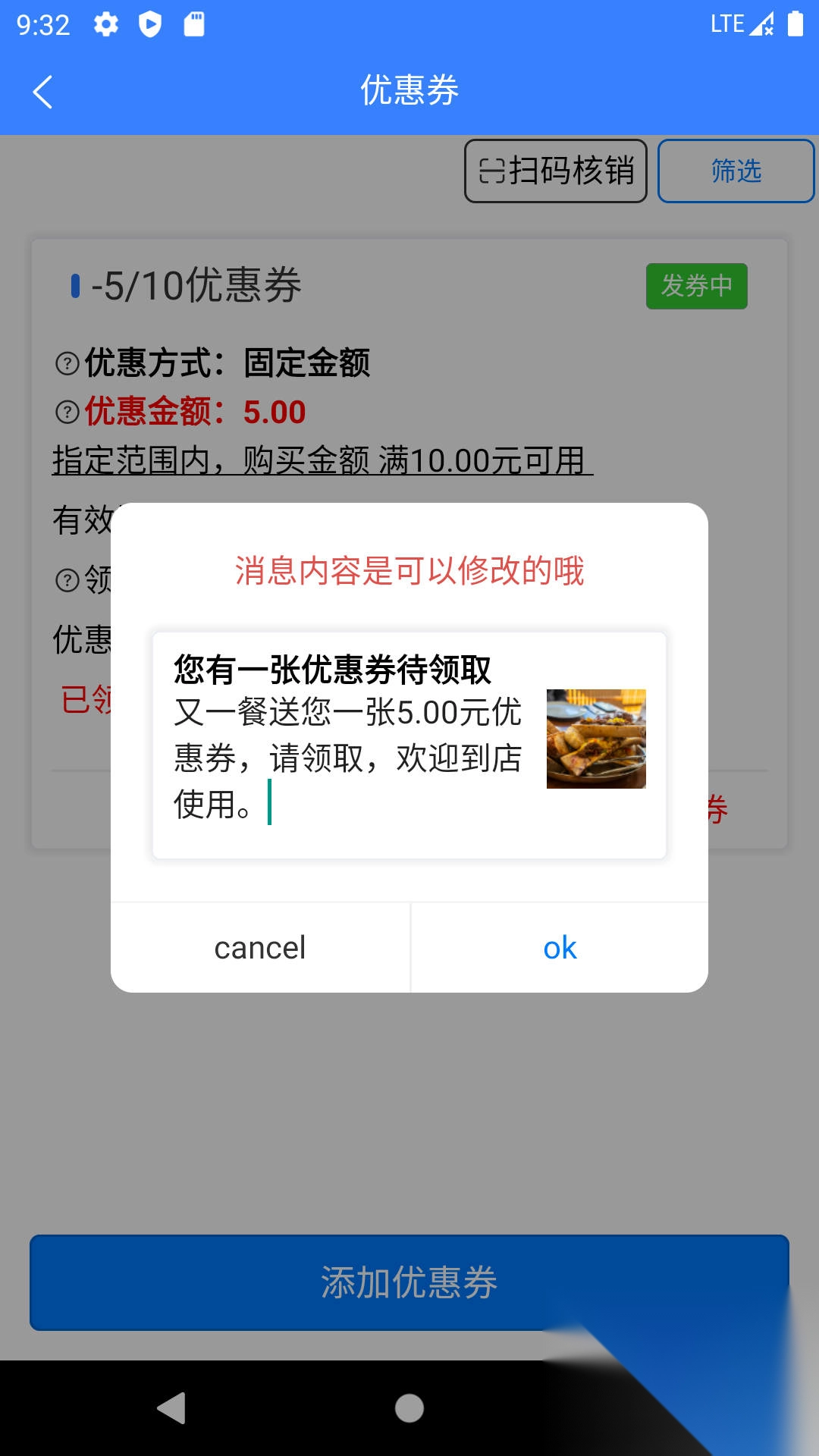Tap the 添加优惠券 button at the bottom
Viewport: 819px width, 1456px height.
pos(409,1282)
